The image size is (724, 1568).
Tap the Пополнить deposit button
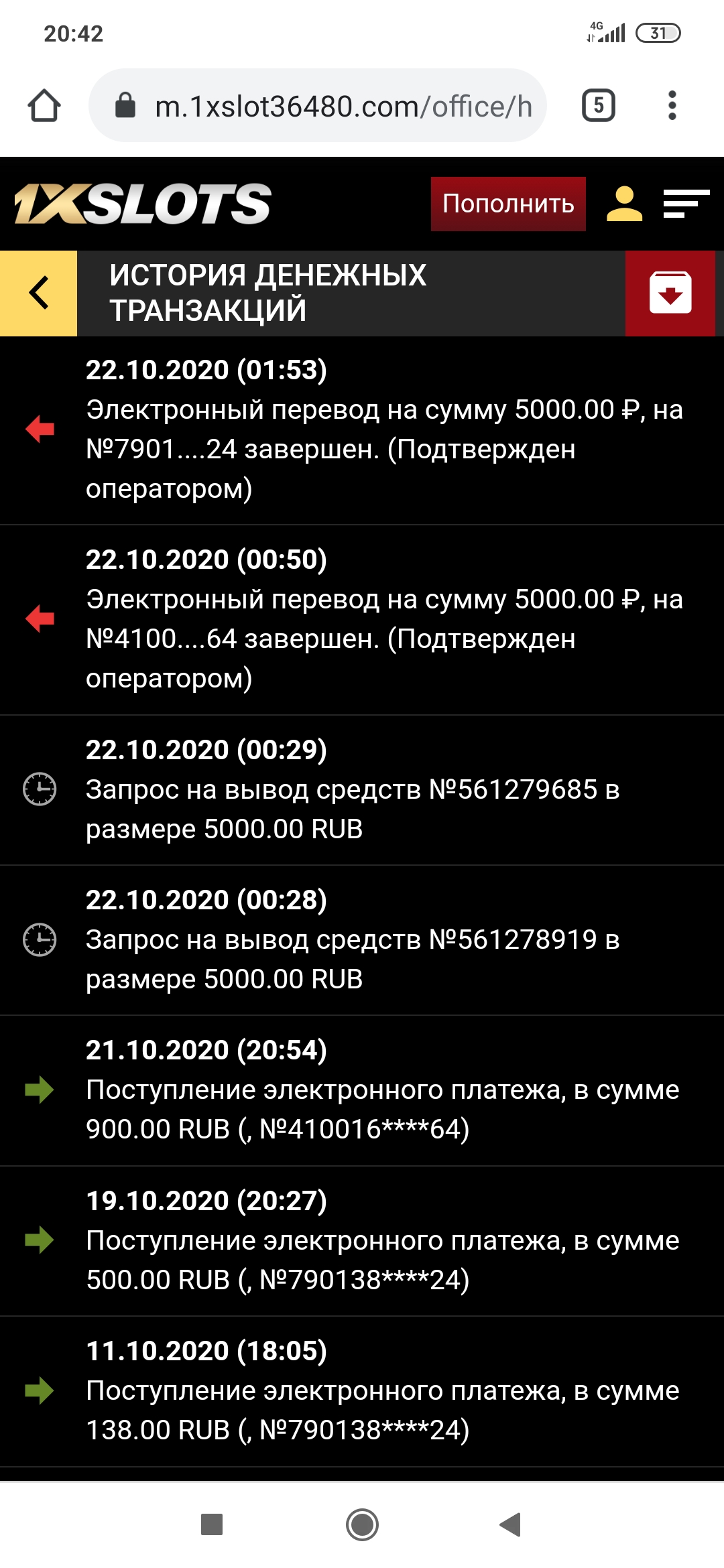pyautogui.click(x=508, y=204)
